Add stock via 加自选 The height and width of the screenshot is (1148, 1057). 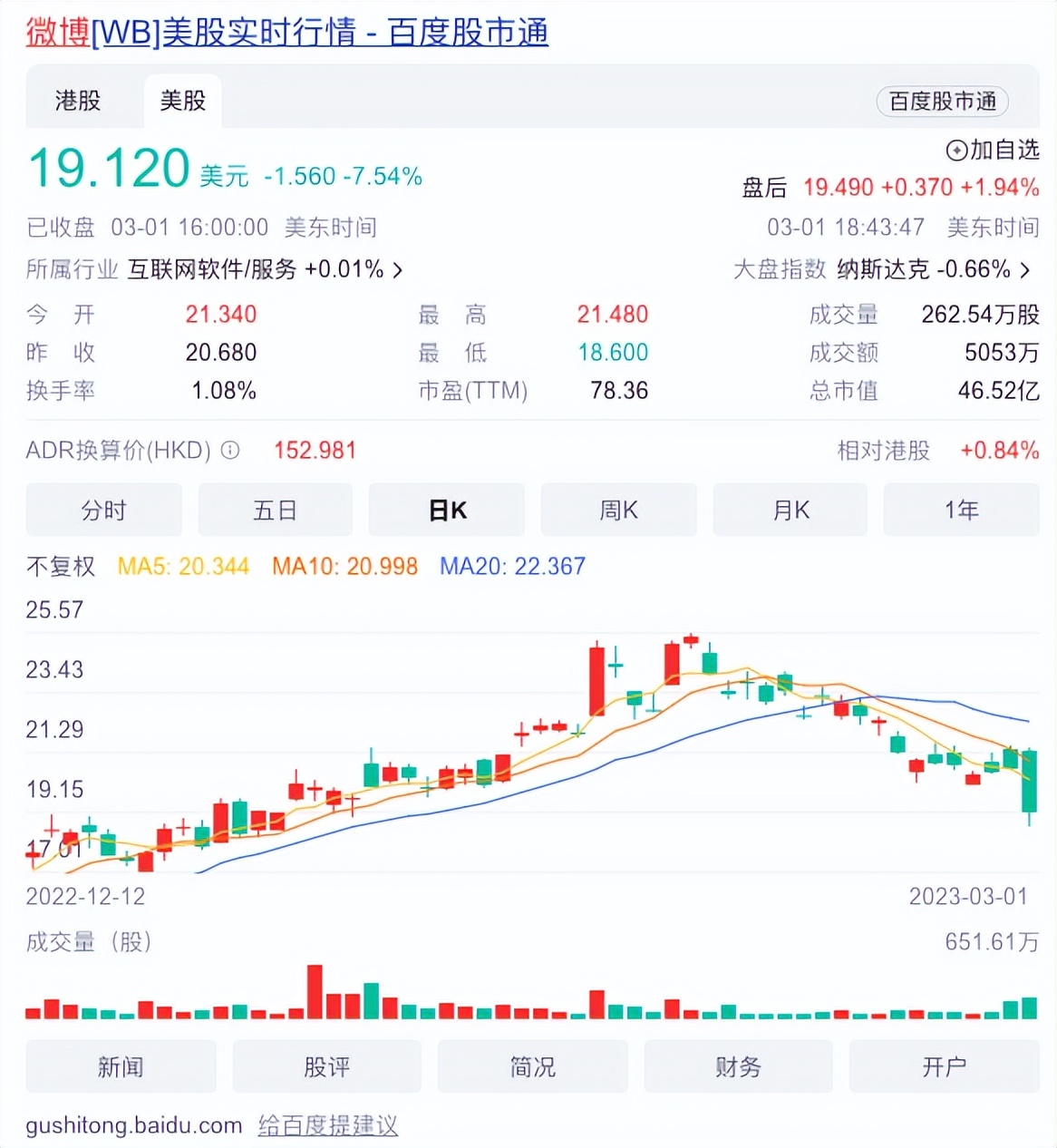click(993, 150)
